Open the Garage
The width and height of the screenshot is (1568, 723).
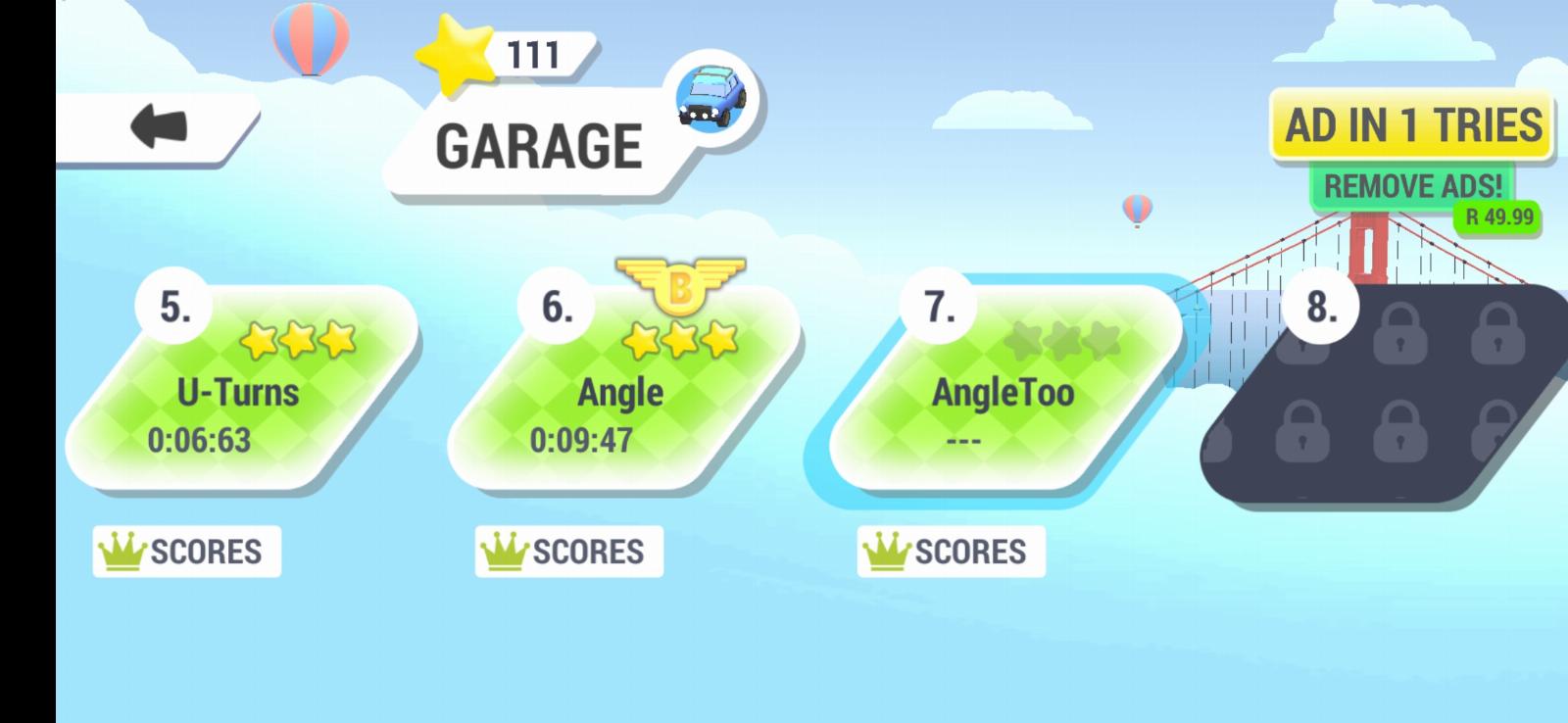539,147
